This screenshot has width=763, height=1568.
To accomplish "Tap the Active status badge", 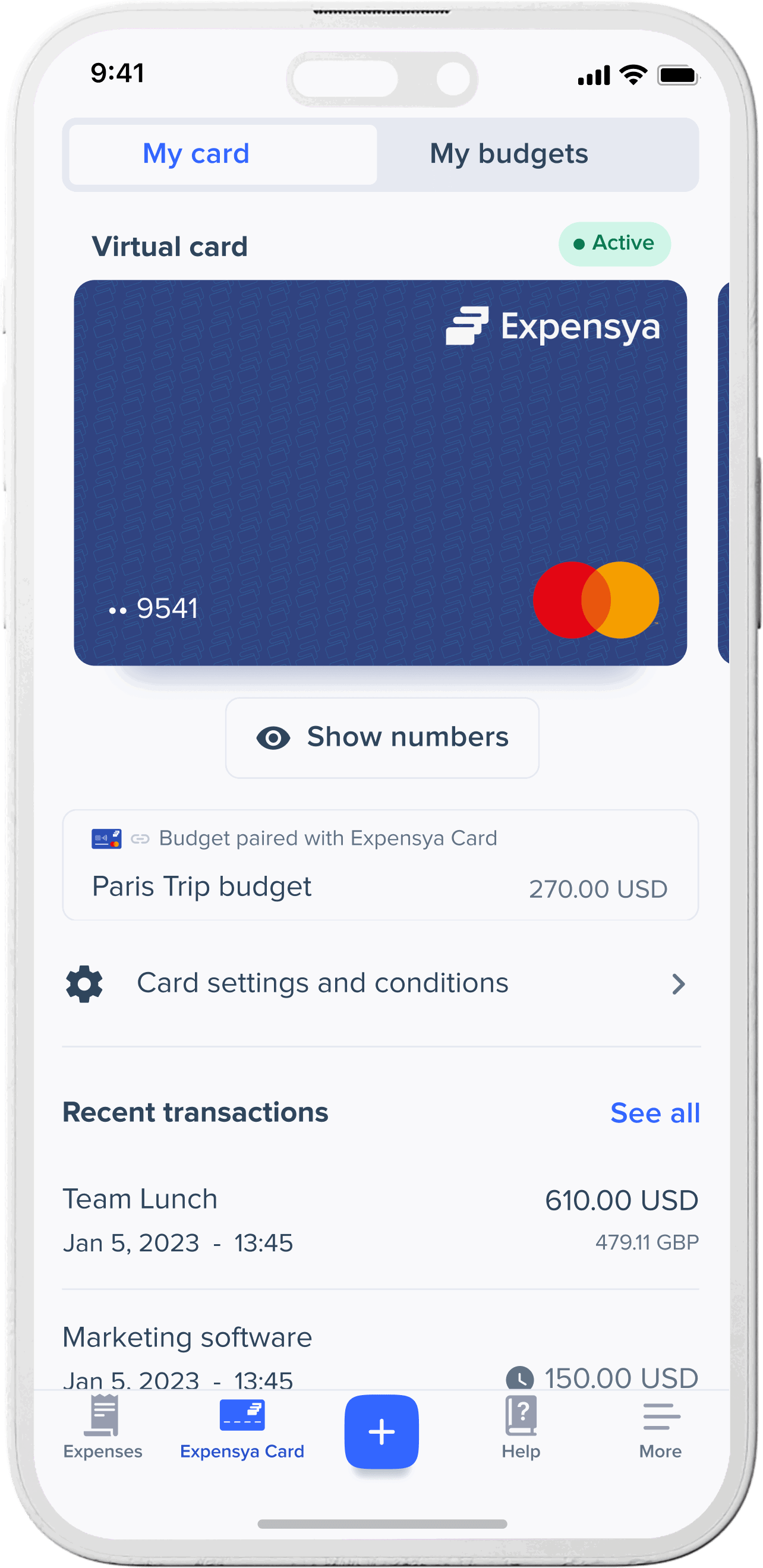I will (614, 244).
